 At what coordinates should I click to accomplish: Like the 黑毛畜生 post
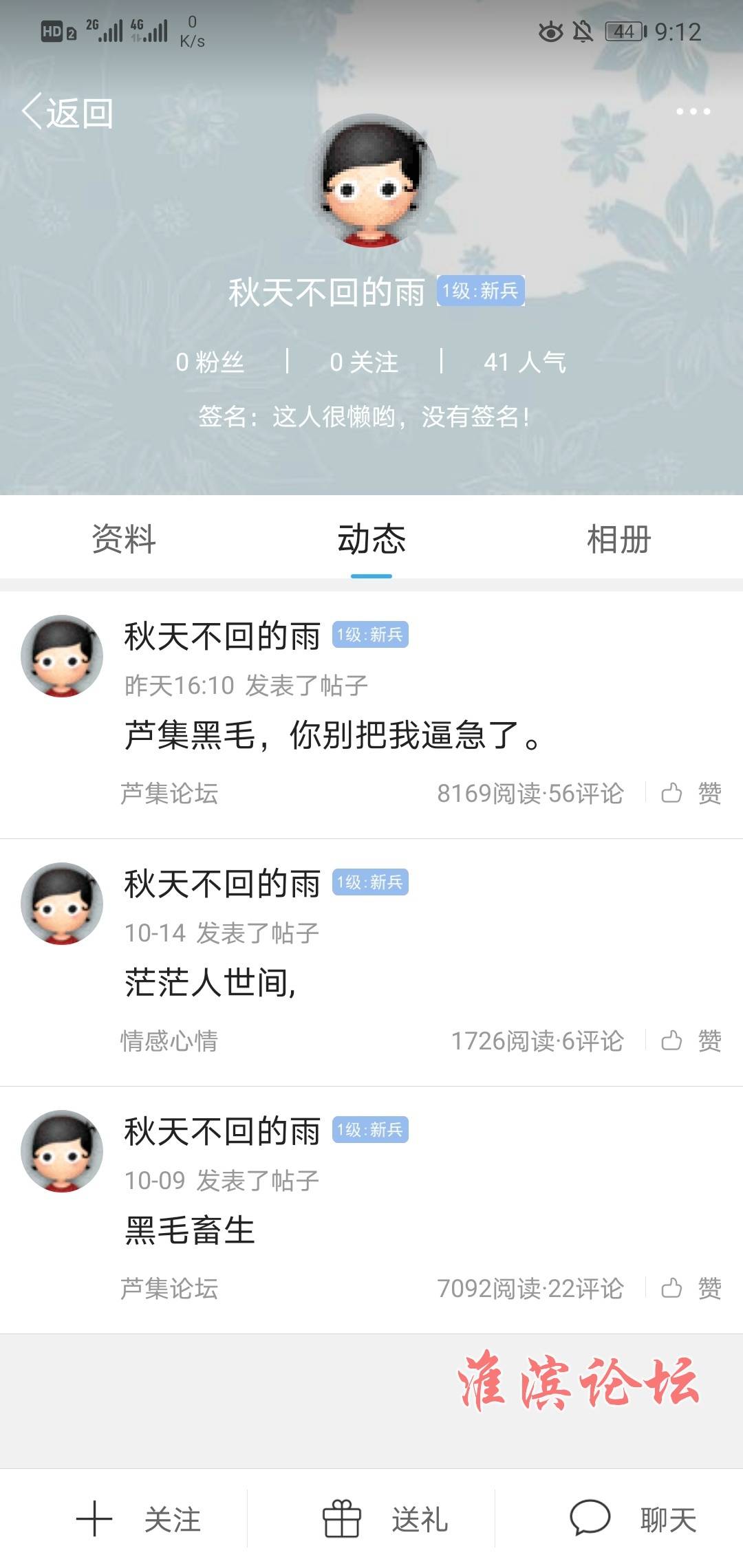(x=691, y=1288)
